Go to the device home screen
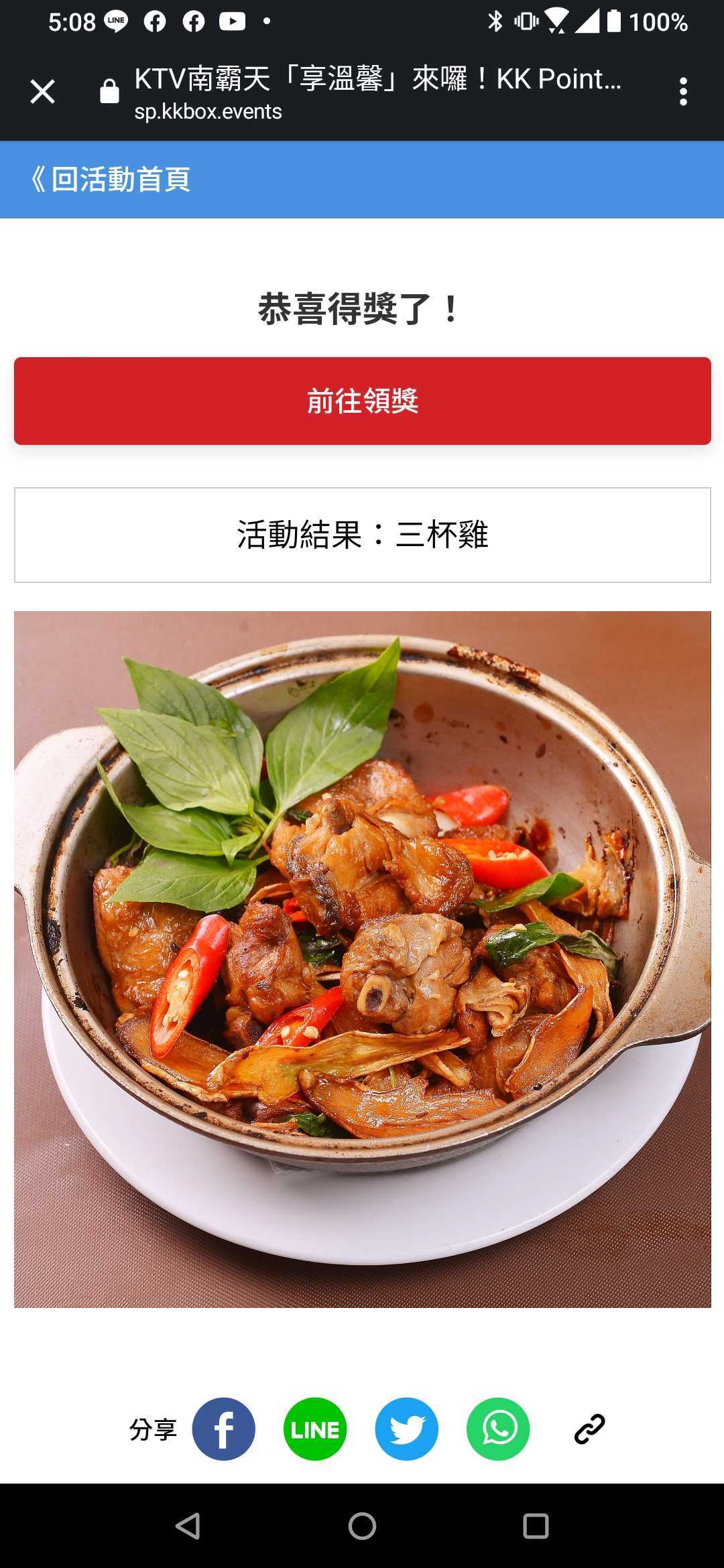The height and width of the screenshot is (1568, 724). click(x=362, y=1526)
